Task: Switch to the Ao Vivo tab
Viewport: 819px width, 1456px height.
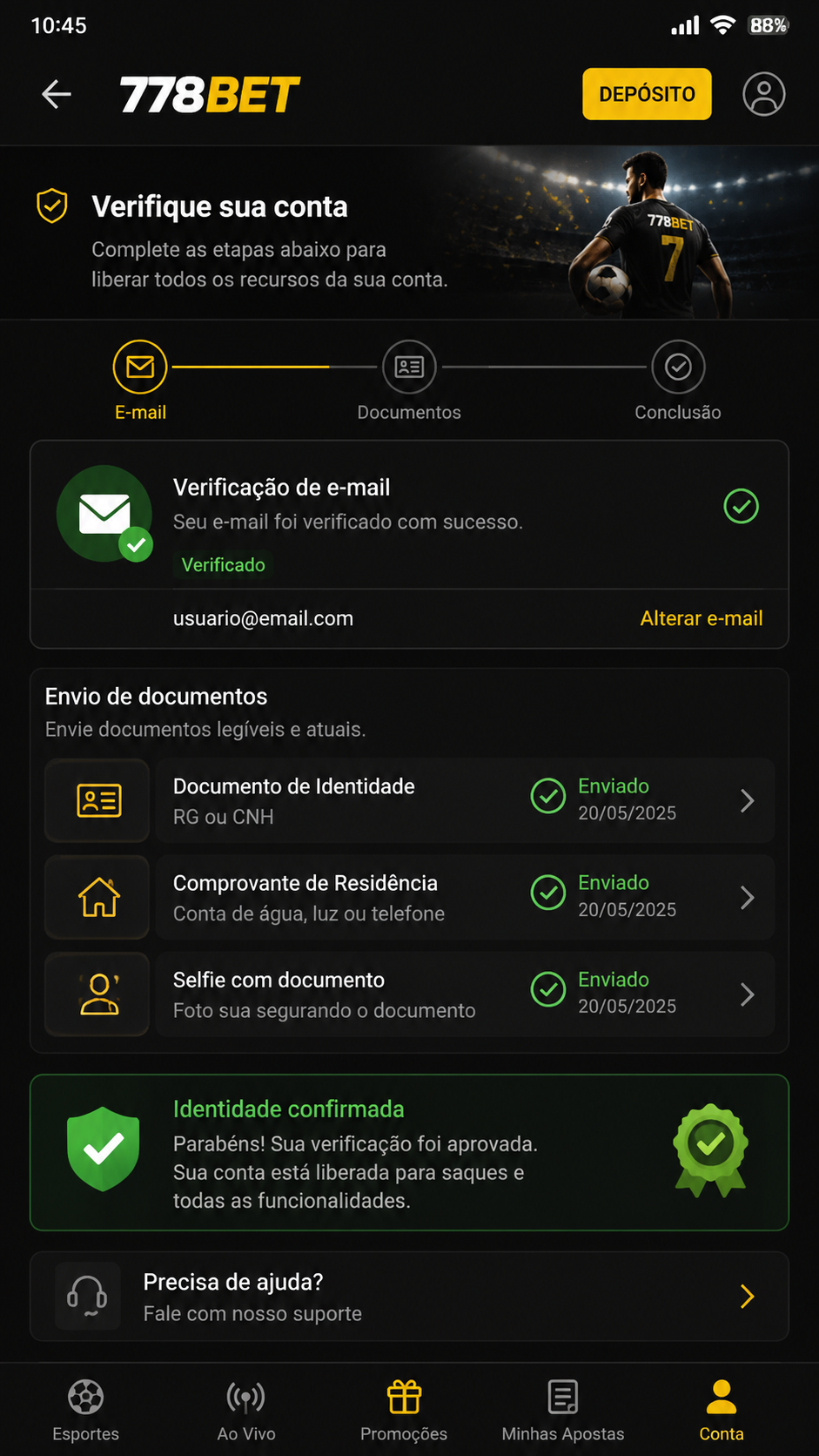Action: [246, 1411]
